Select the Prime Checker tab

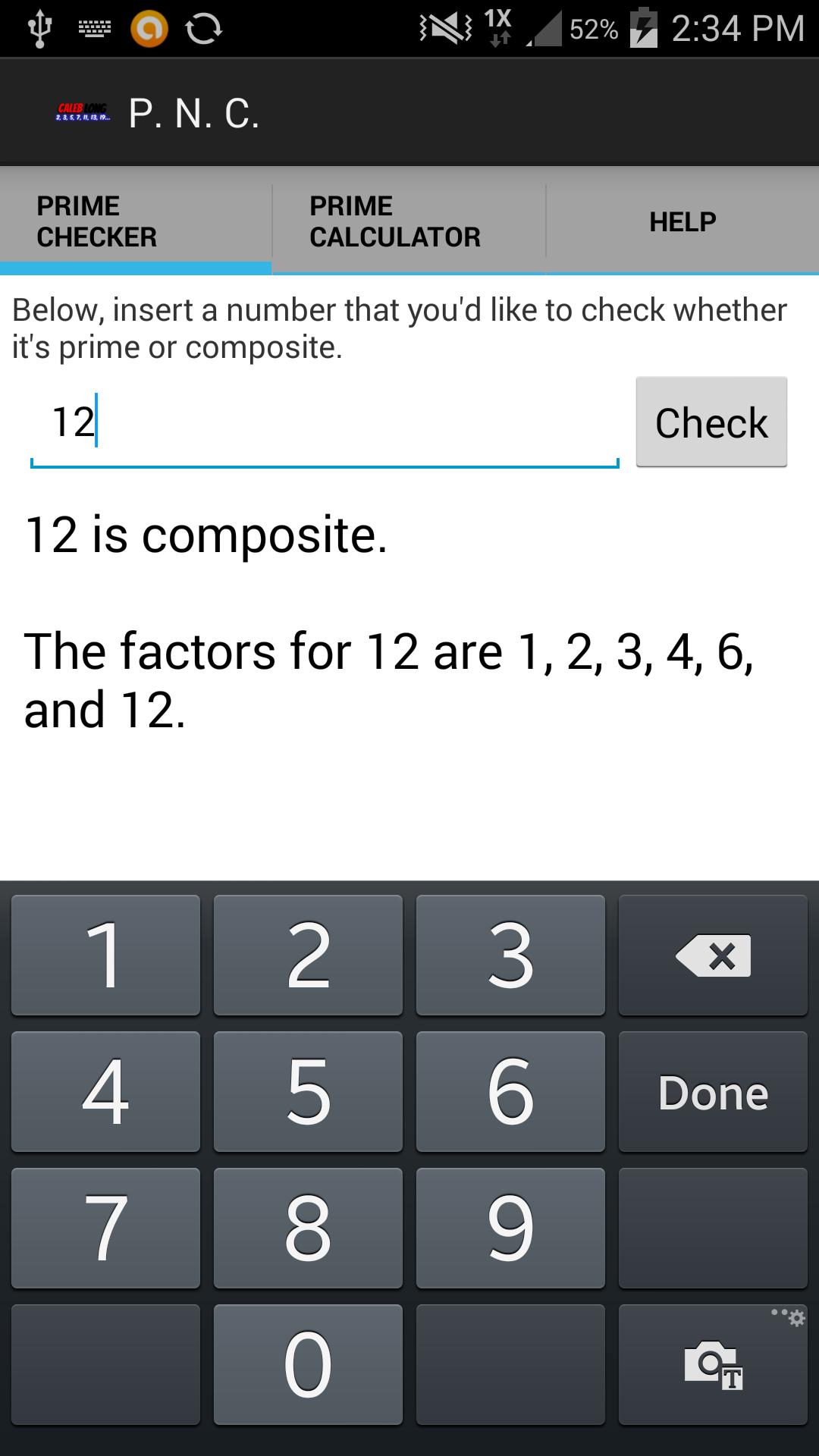tap(135, 221)
